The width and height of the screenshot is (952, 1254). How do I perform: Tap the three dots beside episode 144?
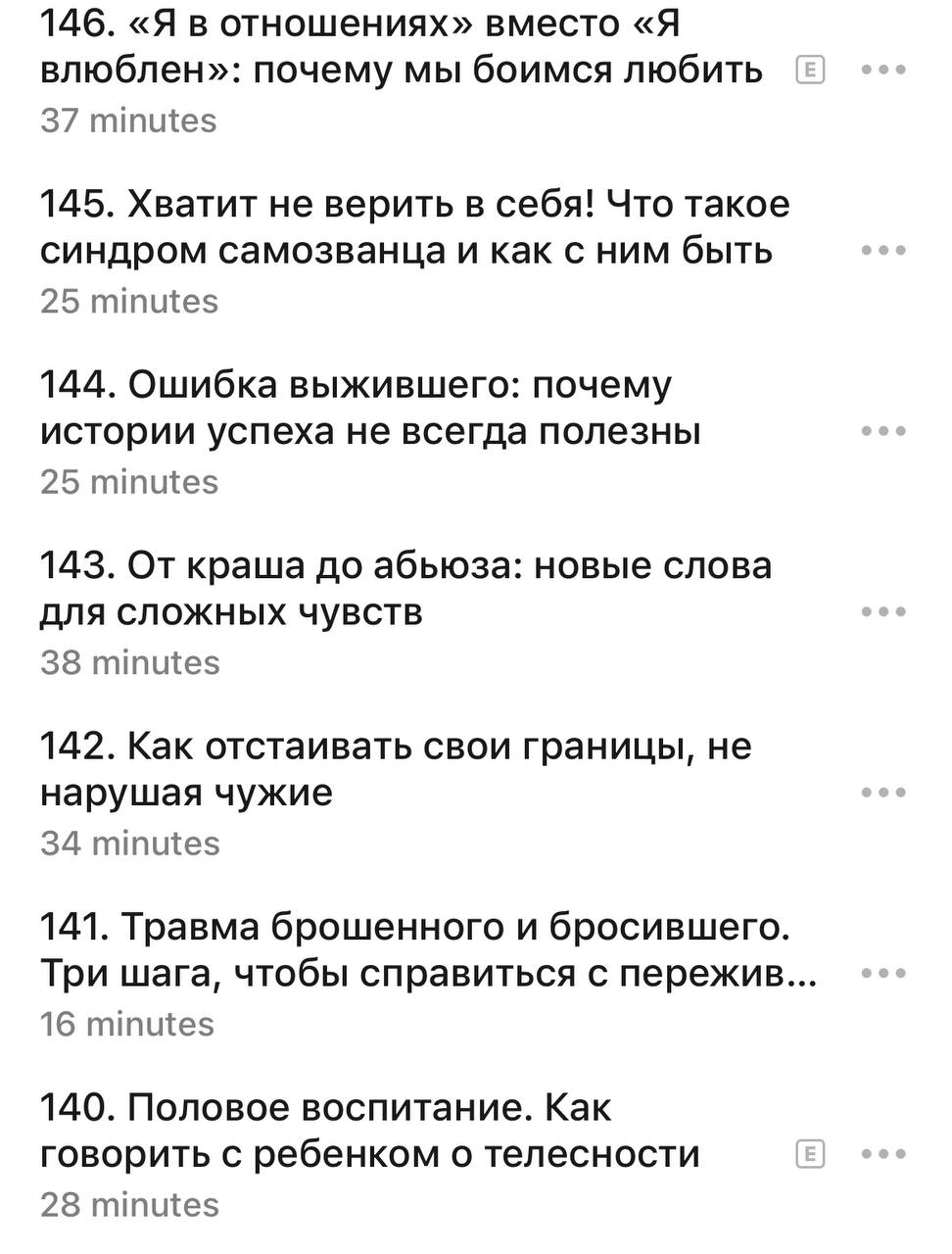pos(882,431)
